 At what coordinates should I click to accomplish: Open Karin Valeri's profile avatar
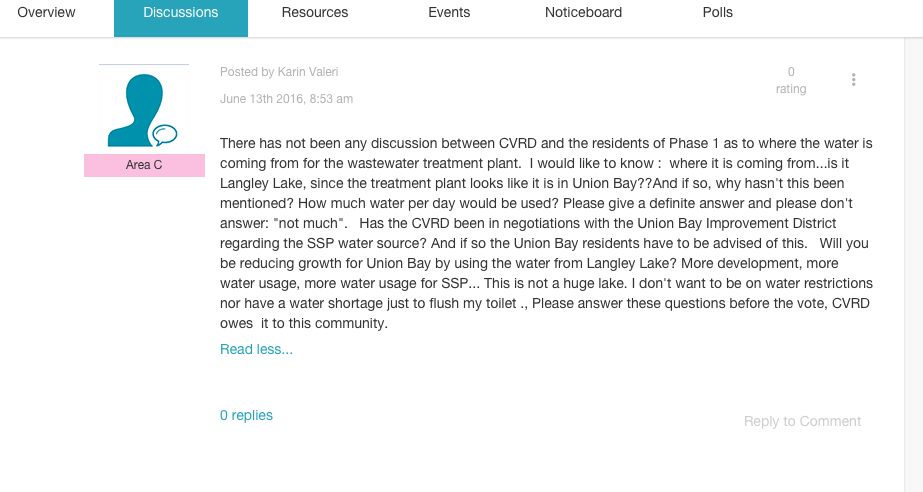(144, 110)
